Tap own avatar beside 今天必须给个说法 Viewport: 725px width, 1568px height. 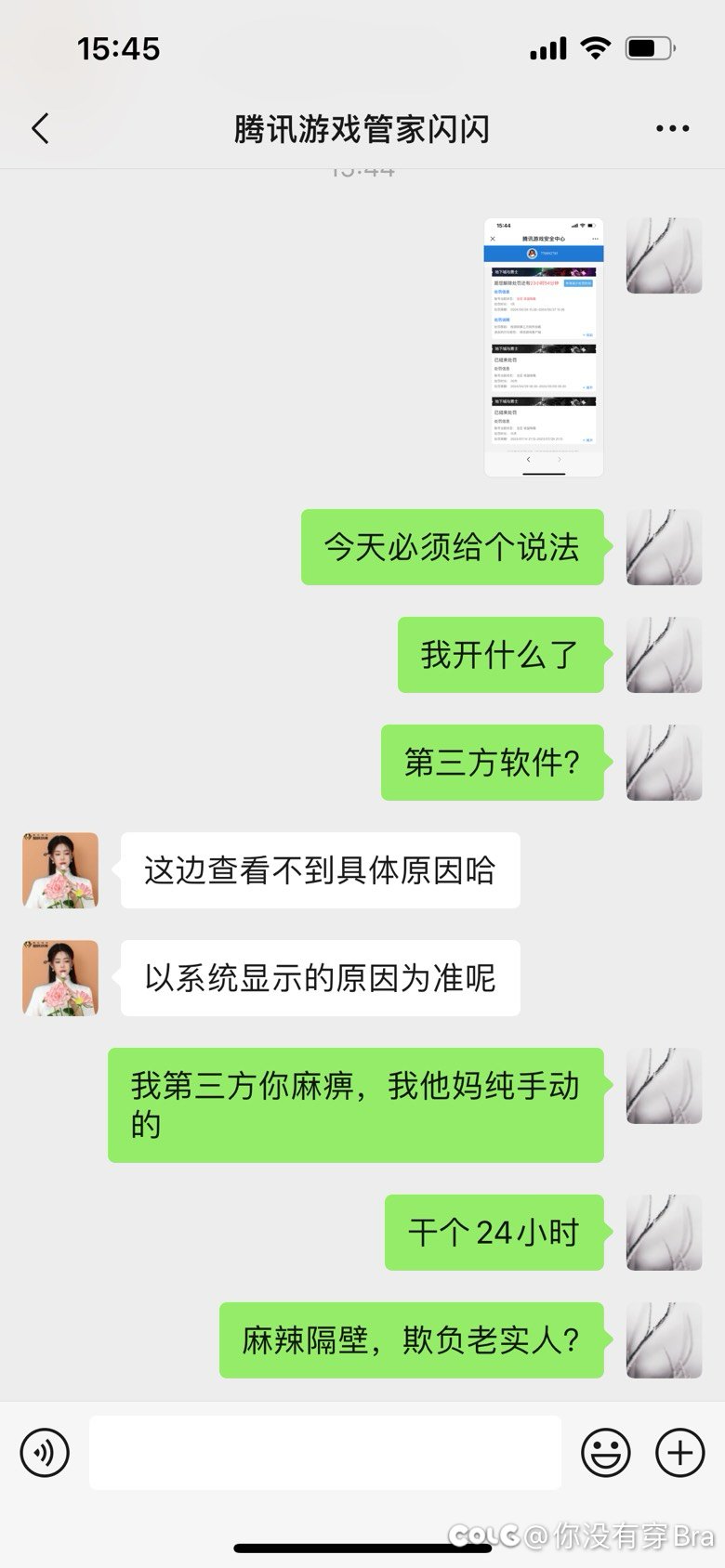pyautogui.click(x=664, y=547)
